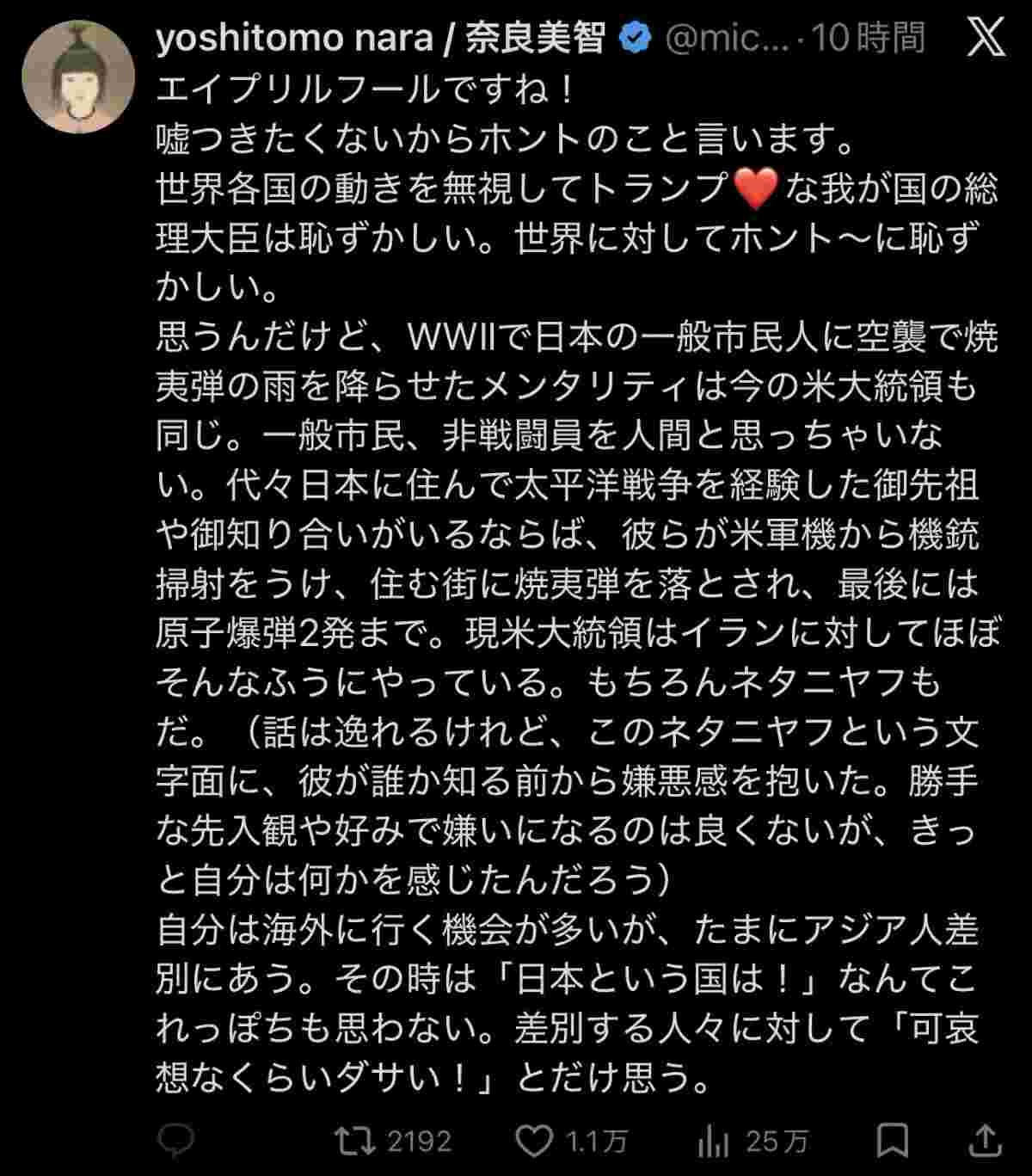Like the post with 1.1万 likes
Screen dimensions: 1032x1176
(534, 1141)
